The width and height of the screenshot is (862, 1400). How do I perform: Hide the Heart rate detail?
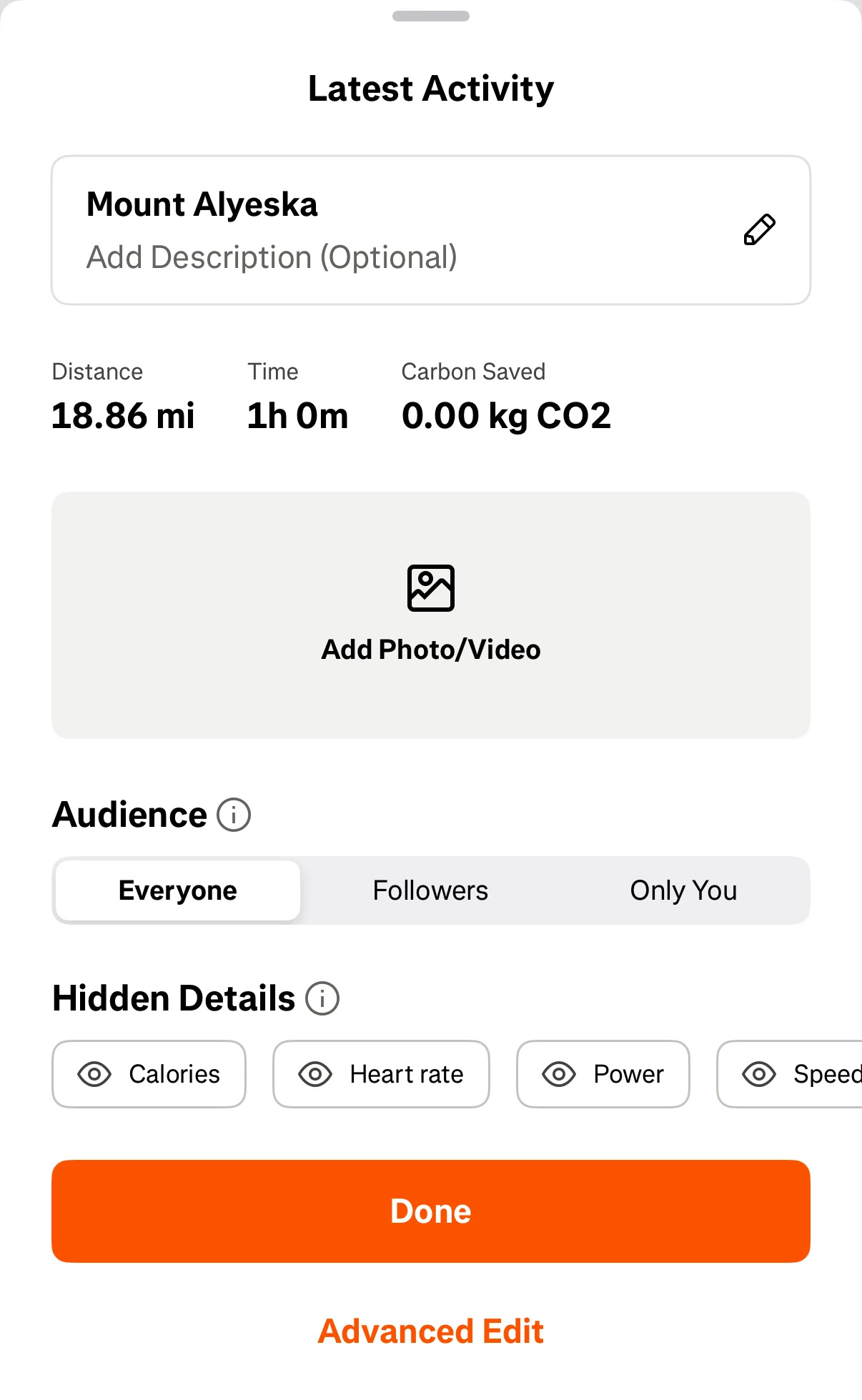pos(381,1074)
